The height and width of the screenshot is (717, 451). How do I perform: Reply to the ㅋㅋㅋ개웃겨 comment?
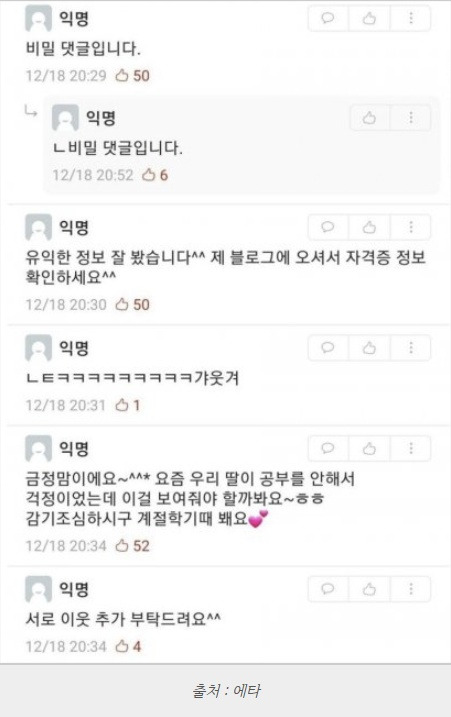pyautogui.click(x=328, y=348)
